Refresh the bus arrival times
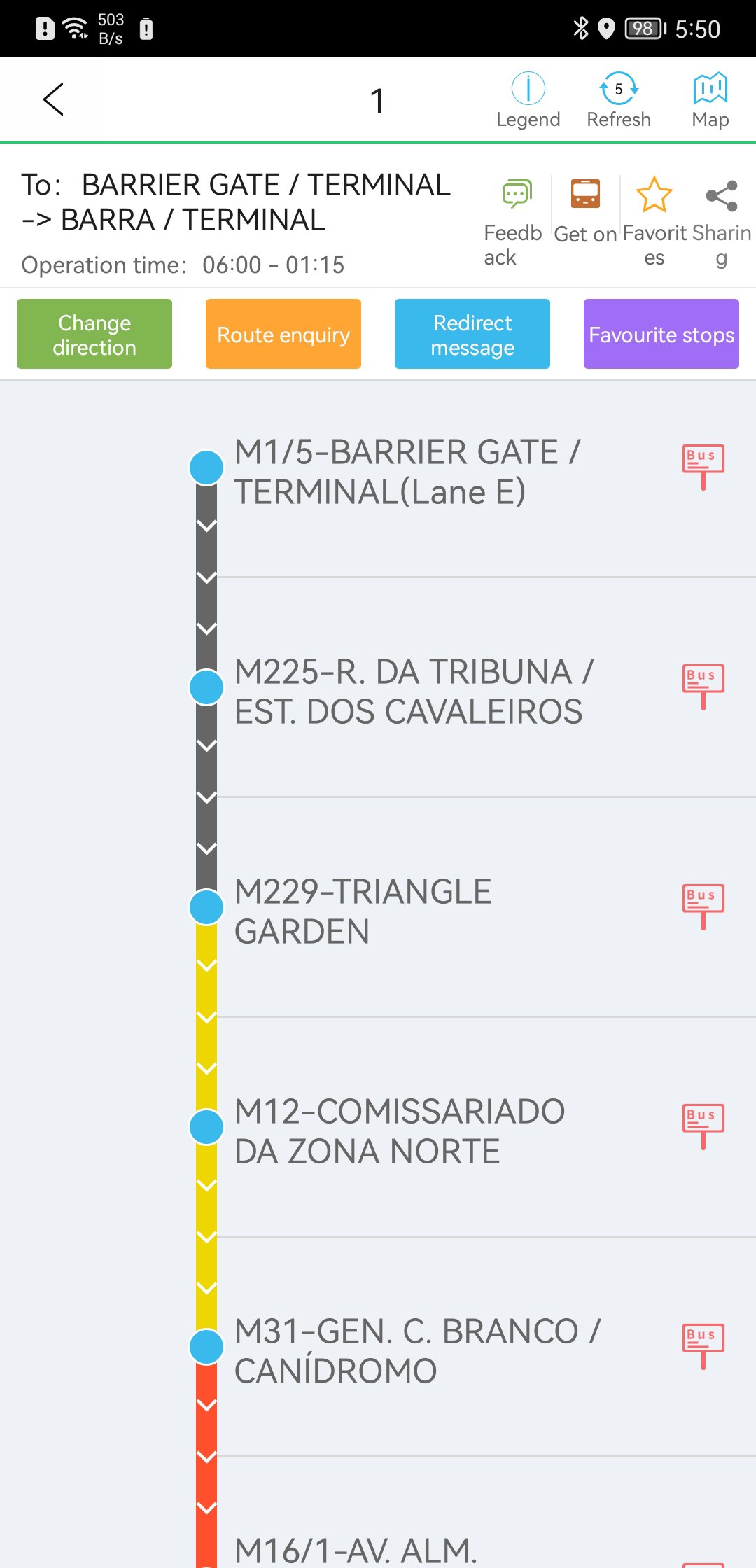The width and height of the screenshot is (756, 1568). point(619,98)
